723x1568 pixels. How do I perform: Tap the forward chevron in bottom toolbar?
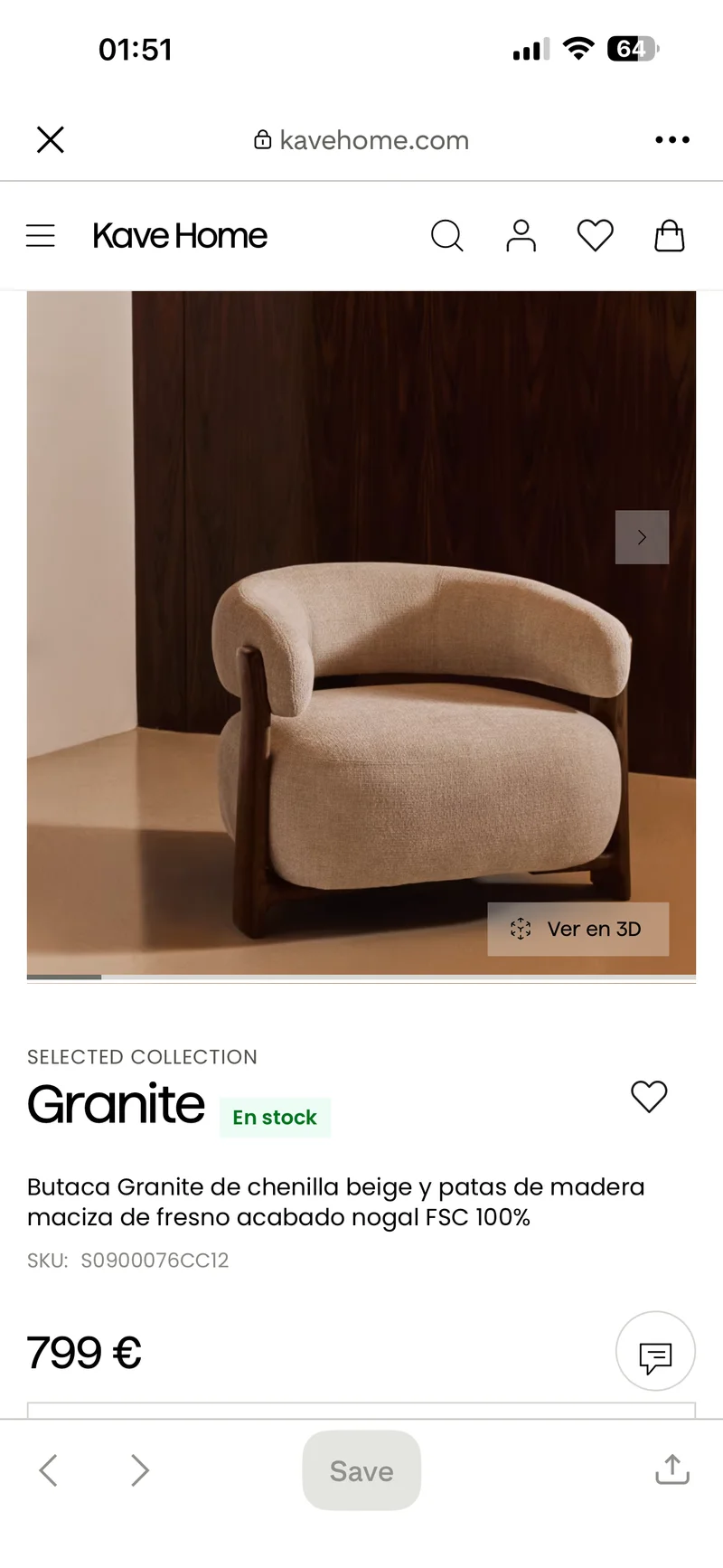140,1469
